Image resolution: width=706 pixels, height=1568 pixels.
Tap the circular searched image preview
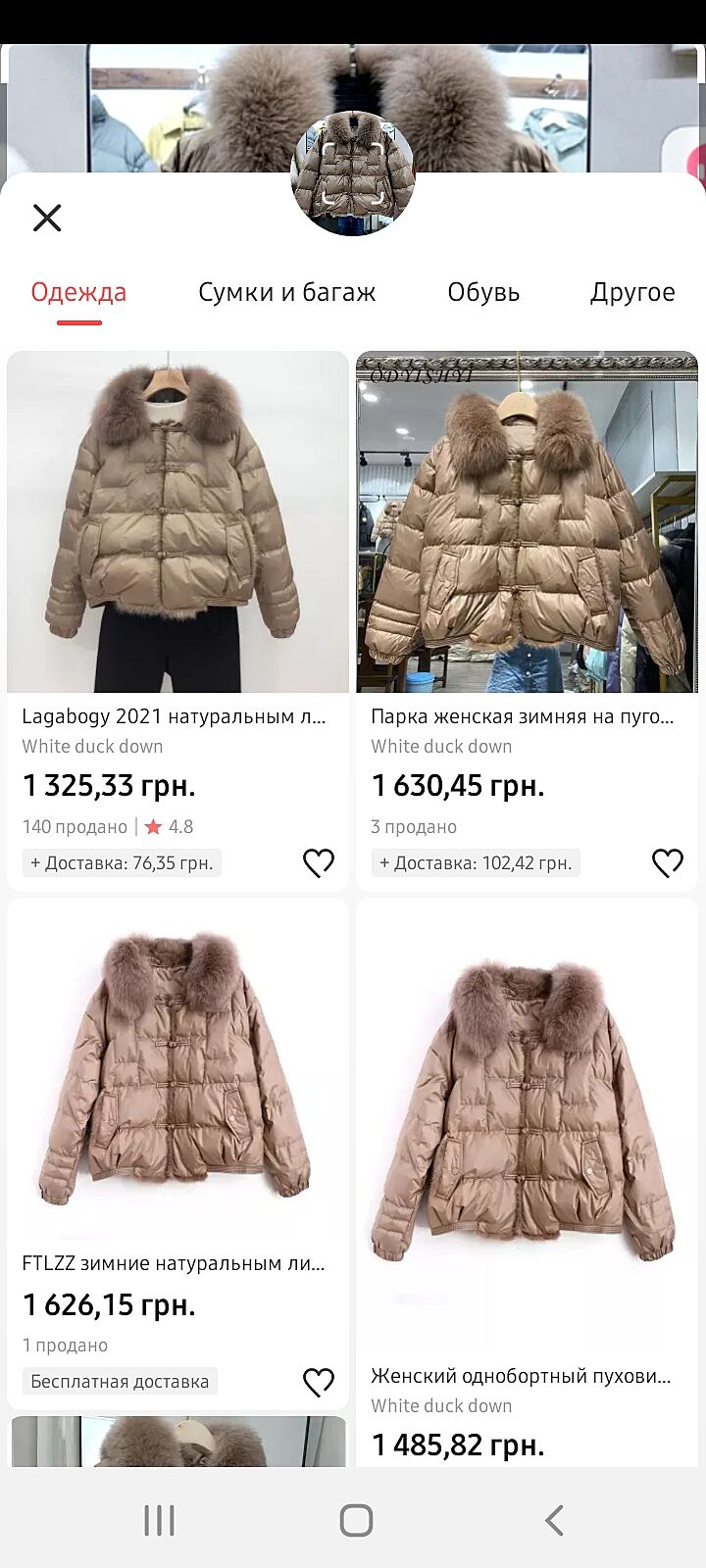coord(353,173)
